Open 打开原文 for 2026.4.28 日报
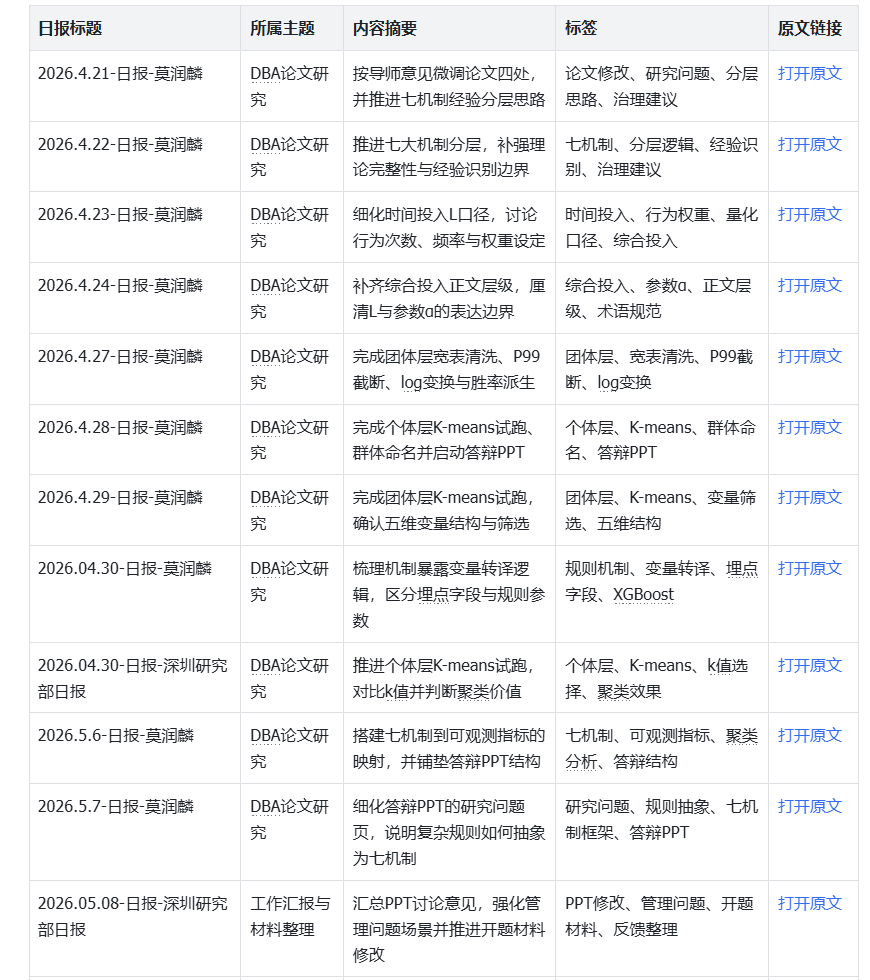The image size is (870, 980). pos(809,428)
